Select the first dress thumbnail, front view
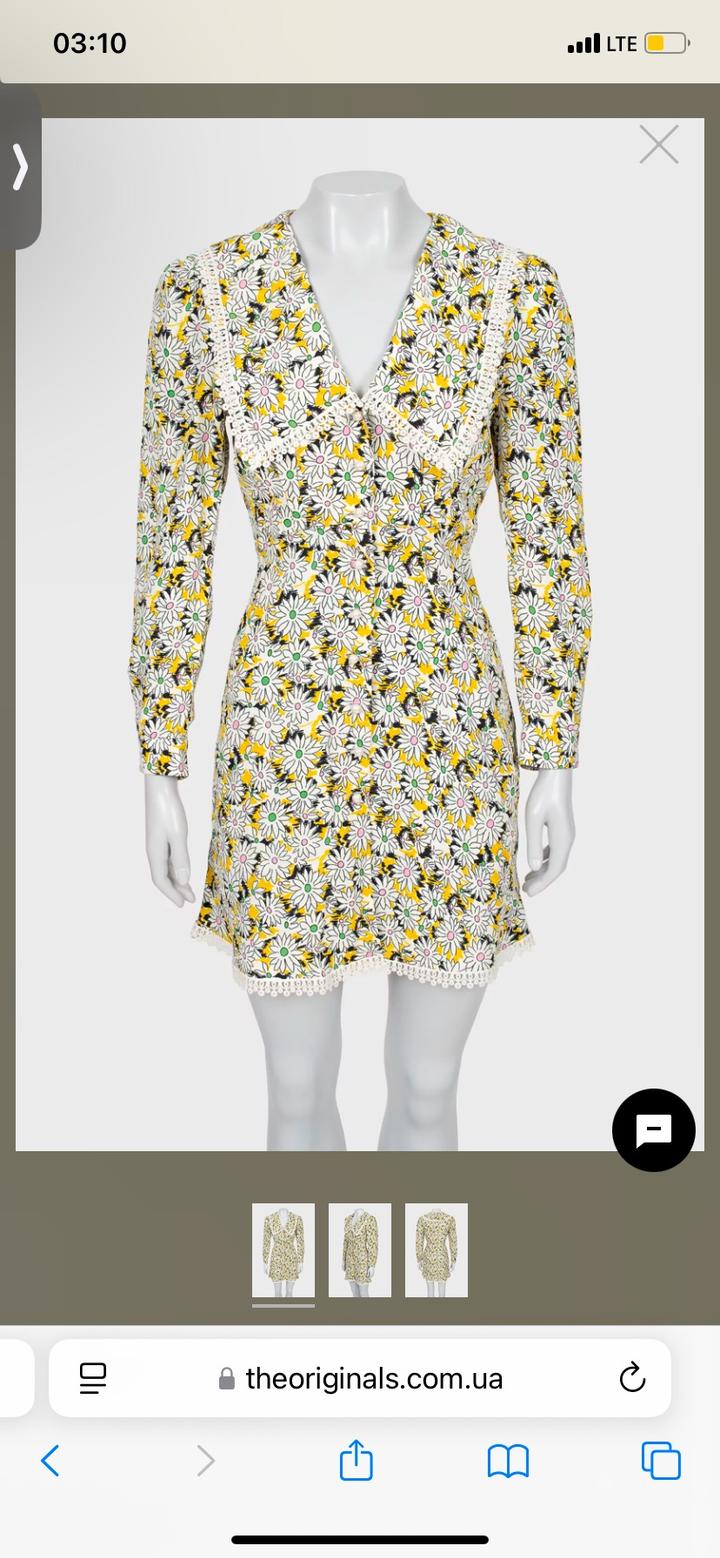Viewport: 720px width, 1558px height. (283, 1250)
